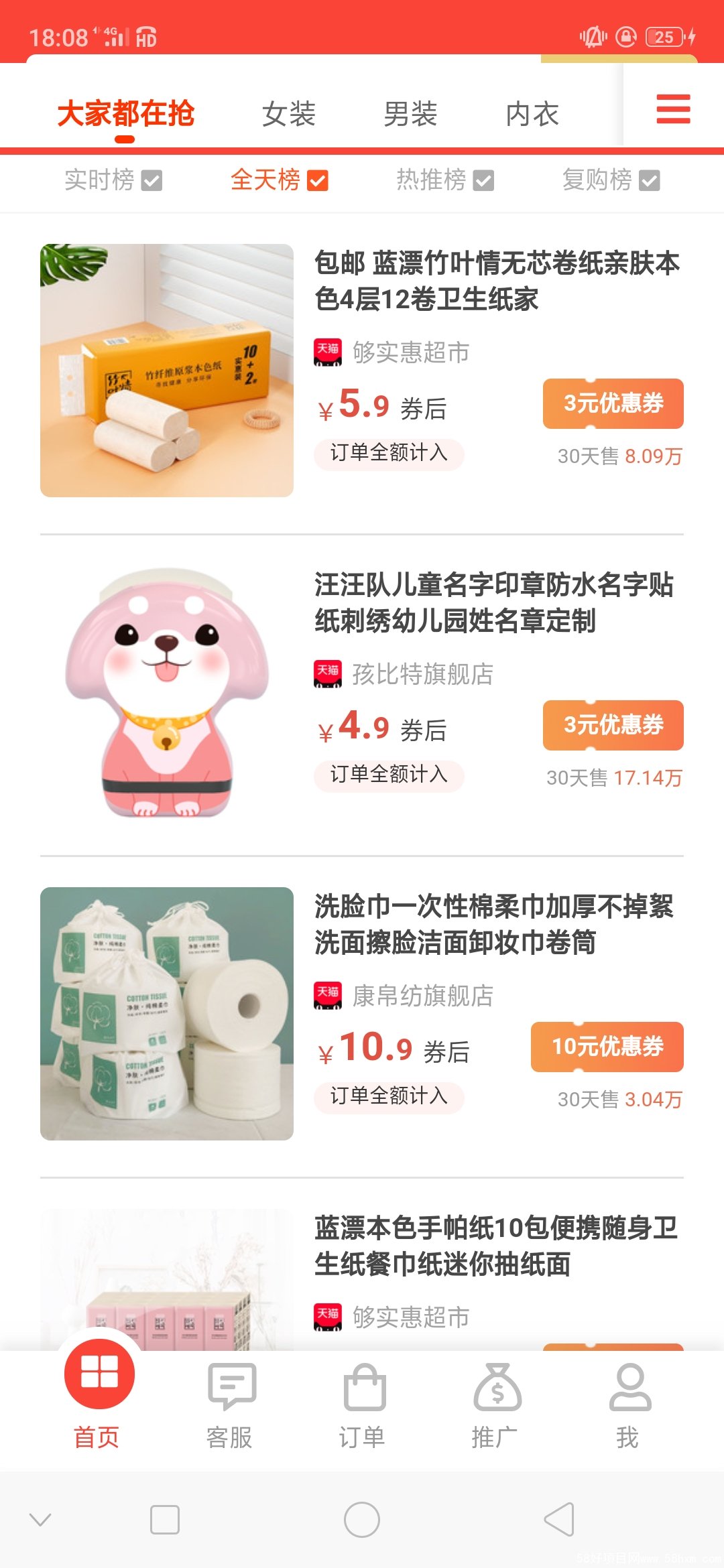Viewport: 724px width, 1568px height.
Task: Open the 蓝漂竹叶情无芯卷纸 product card
Action: tap(496, 281)
